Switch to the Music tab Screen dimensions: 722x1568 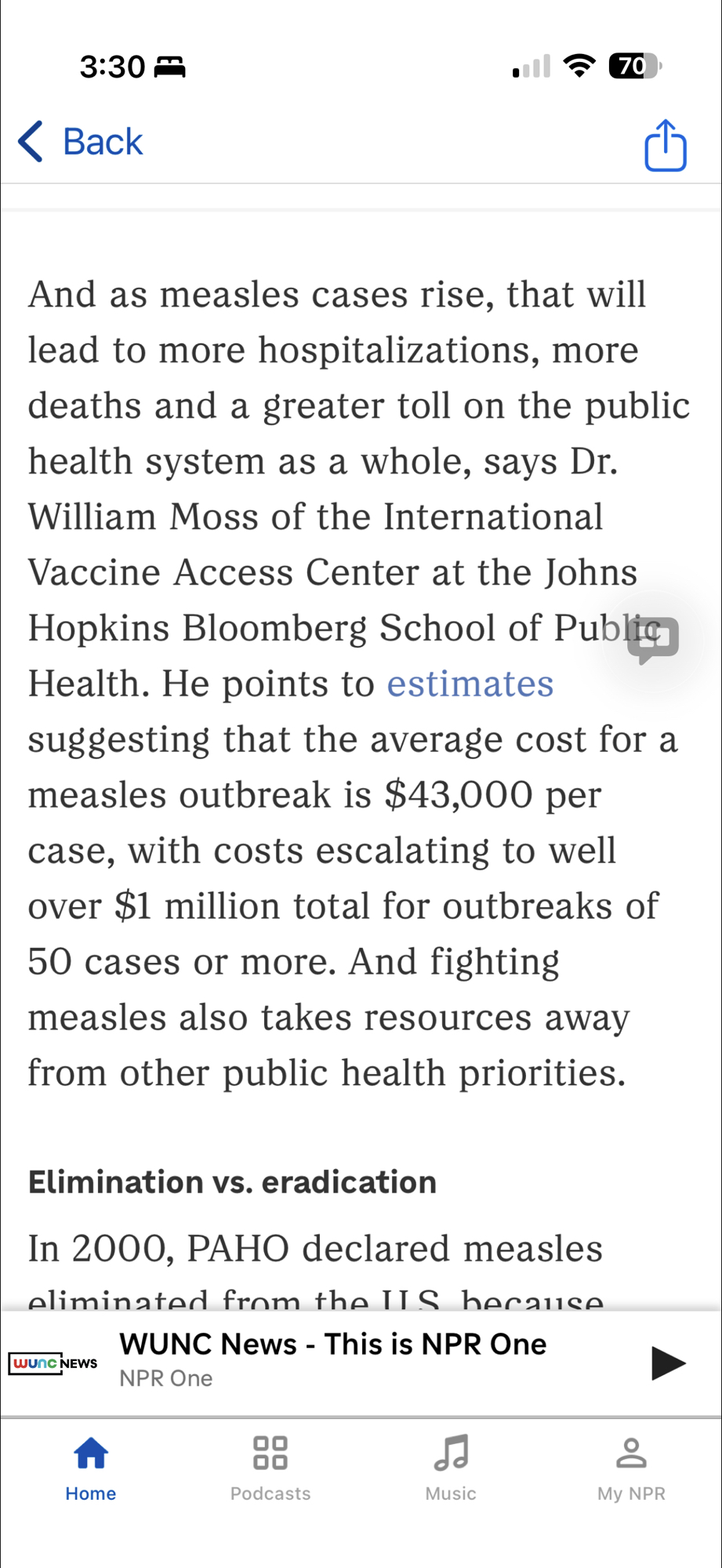[x=451, y=1468]
